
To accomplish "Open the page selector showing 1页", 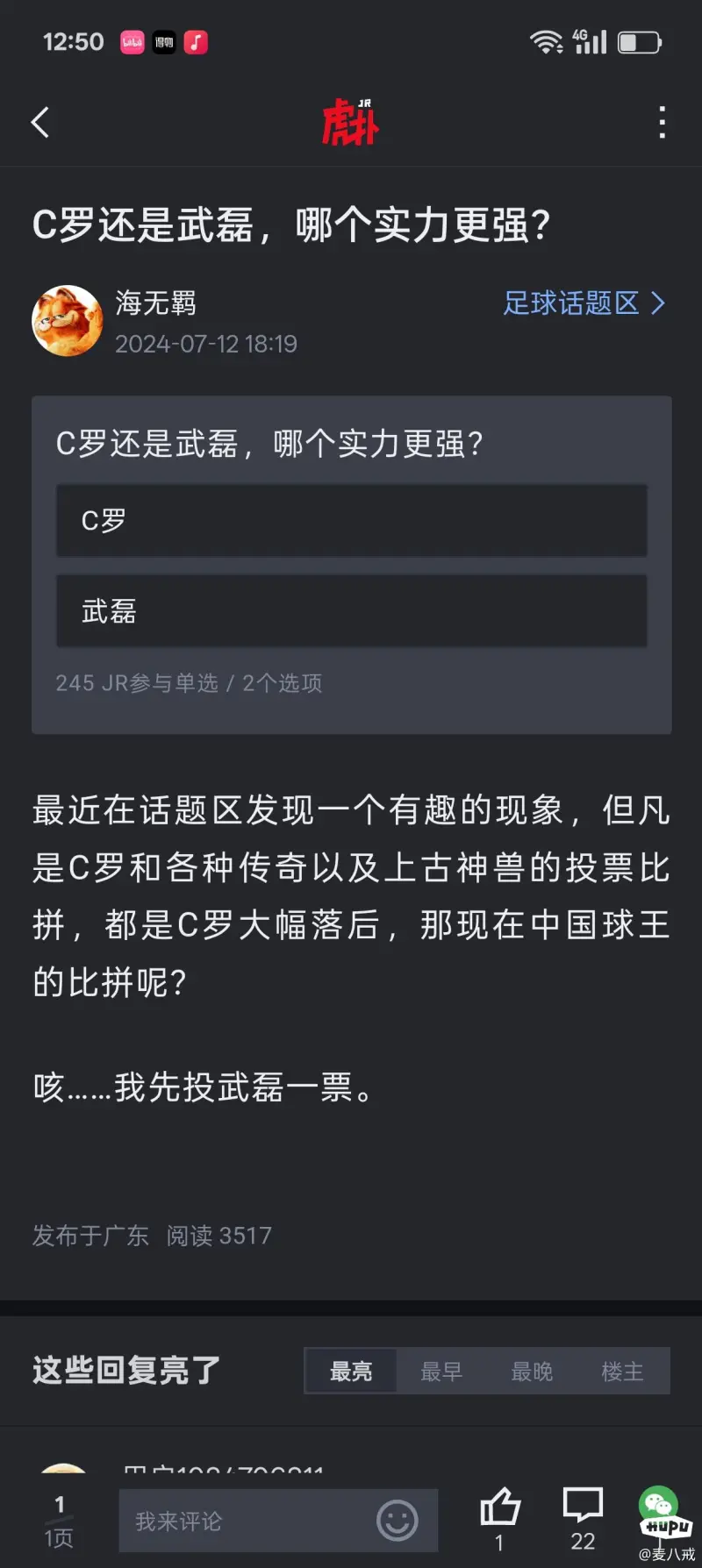I will [59, 1522].
